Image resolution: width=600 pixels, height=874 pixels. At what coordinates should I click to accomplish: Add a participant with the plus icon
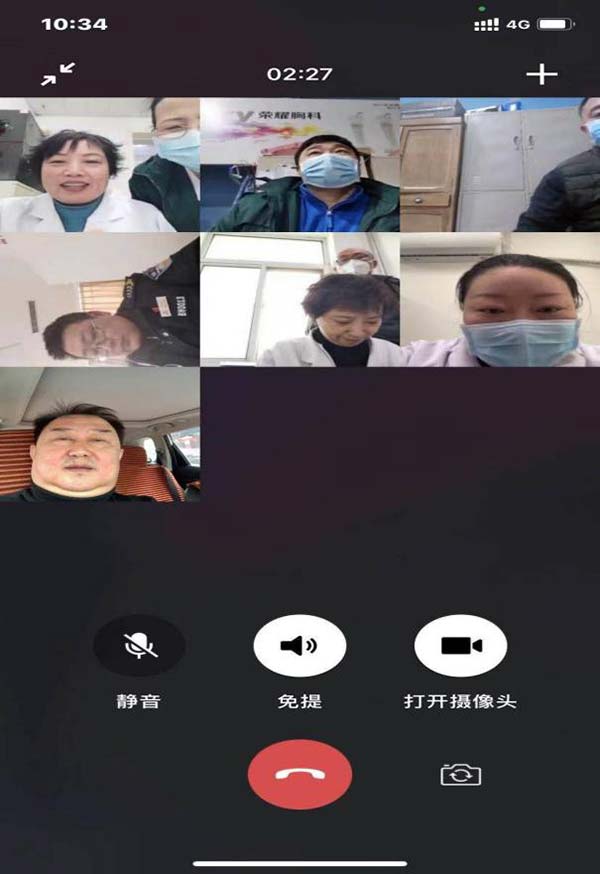coord(541,74)
